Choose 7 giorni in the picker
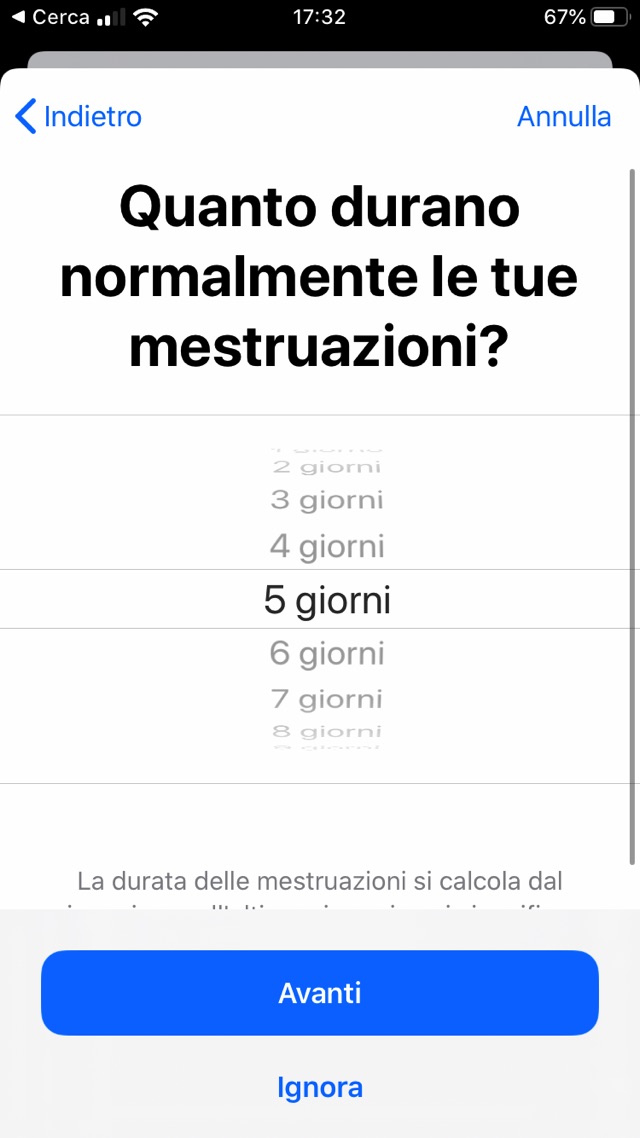The width and height of the screenshot is (640, 1138). tap(327, 699)
